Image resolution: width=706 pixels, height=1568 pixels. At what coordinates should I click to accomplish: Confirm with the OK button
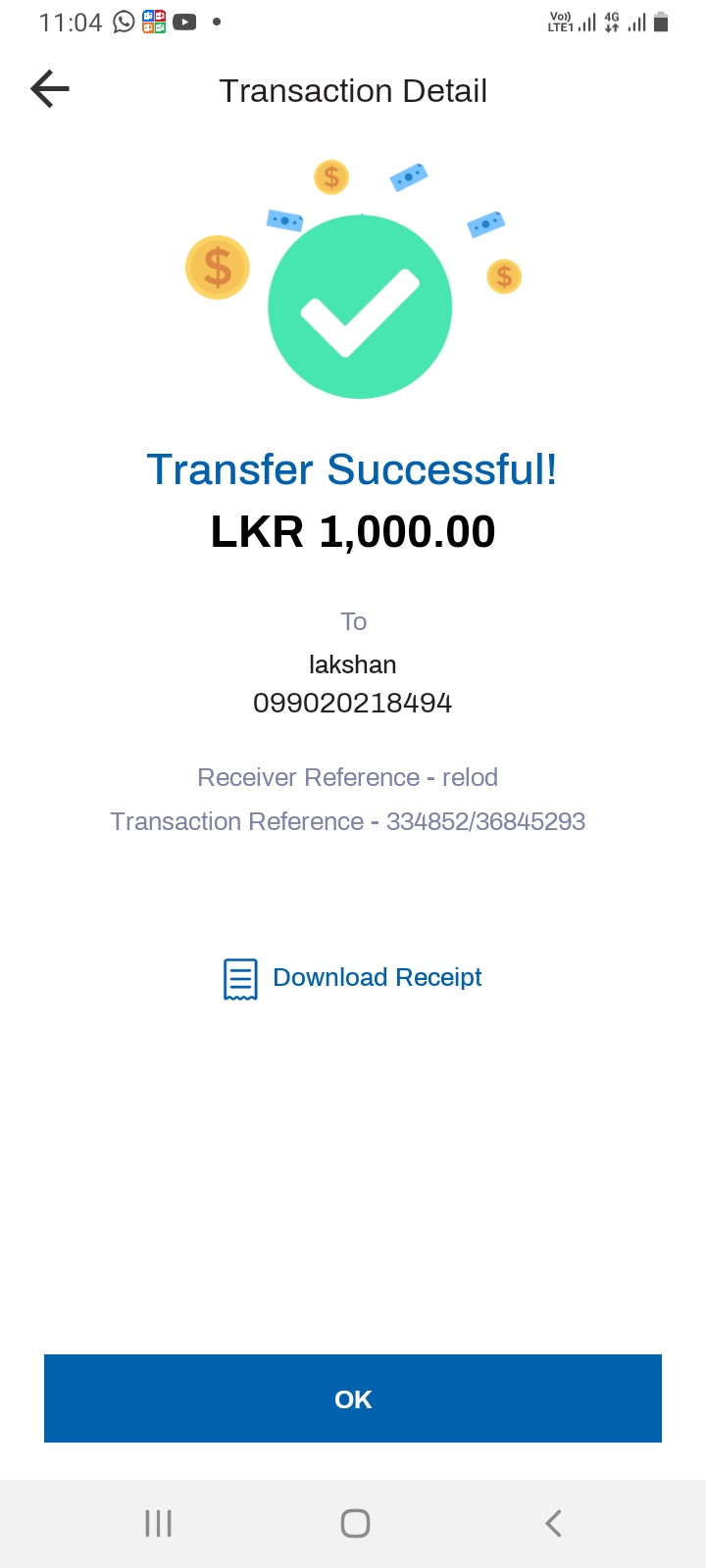[353, 1398]
